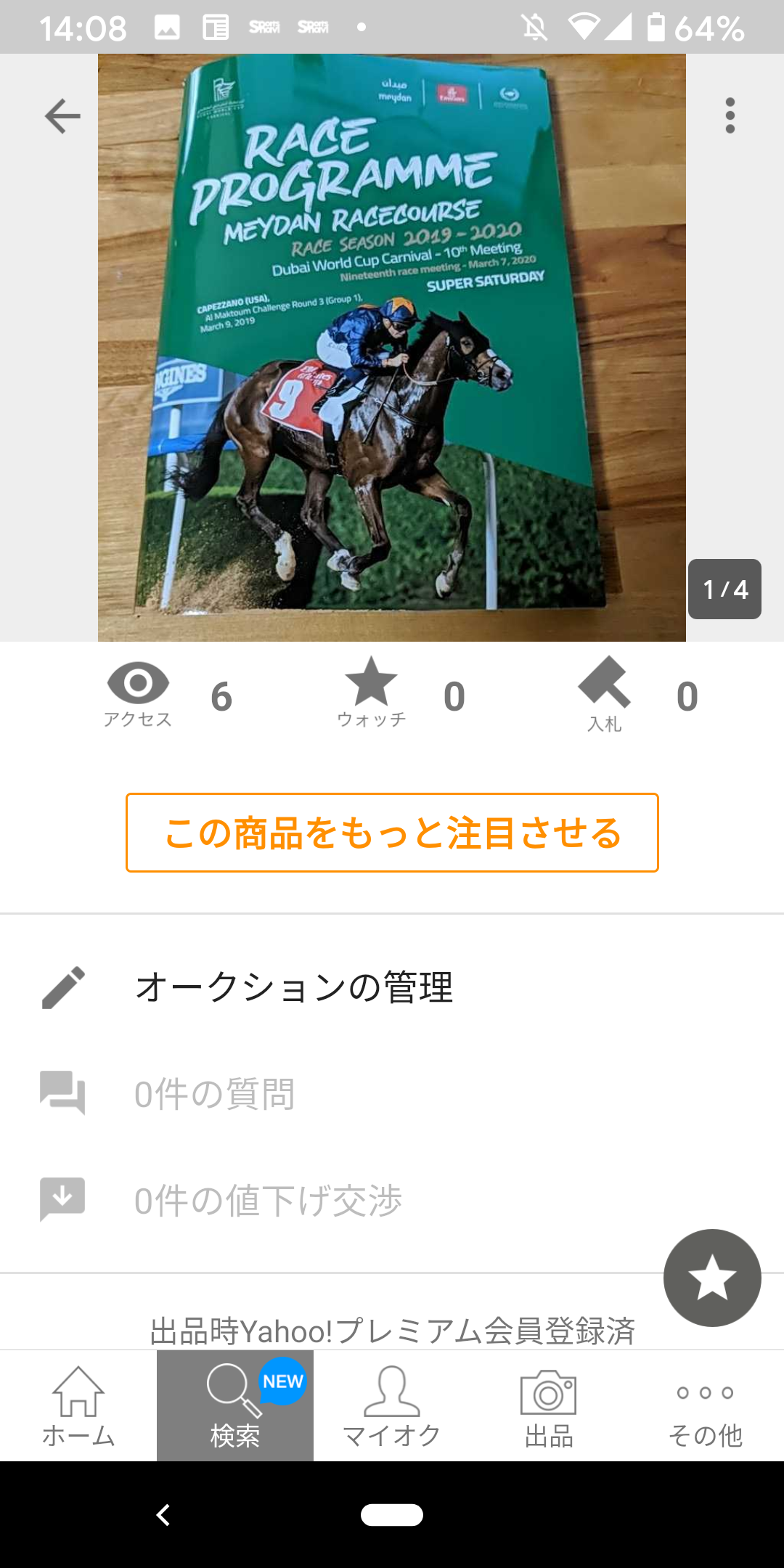Tap the floating star watch button
This screenshot has width=784, height=1568.
tap(711, 1278)
